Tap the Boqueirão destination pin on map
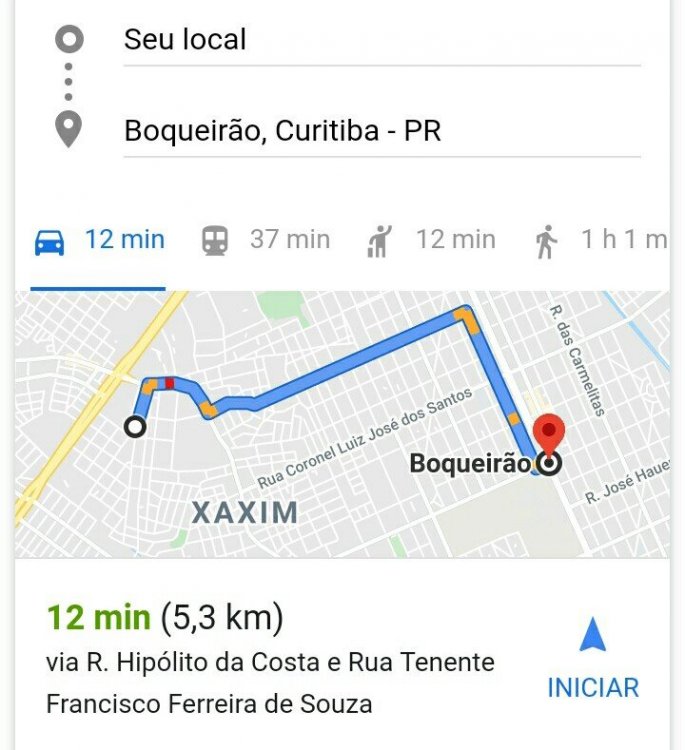Screen dimensions: 685x750 (548, 437)
